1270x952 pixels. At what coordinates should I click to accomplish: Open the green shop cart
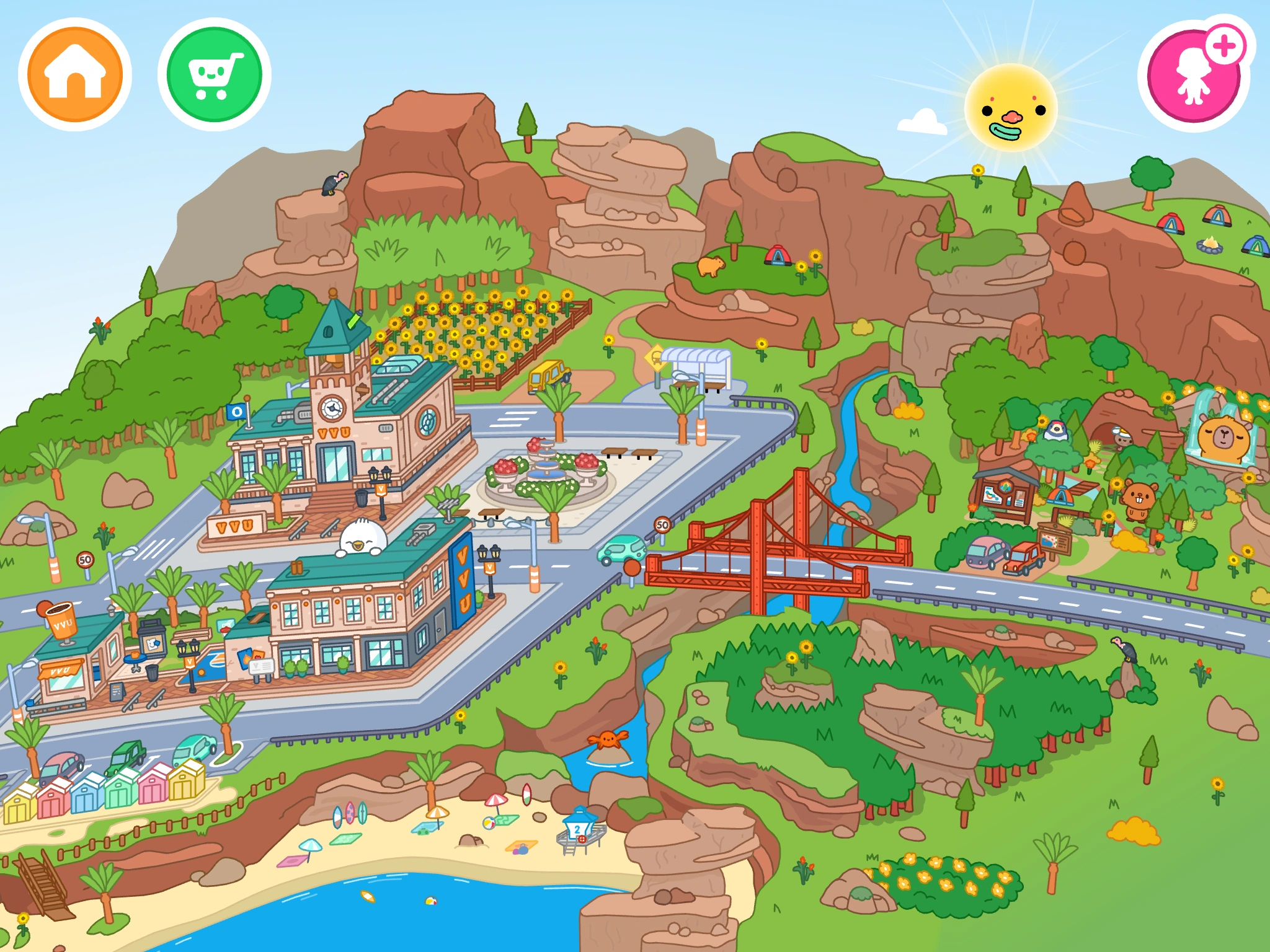(215, 74)
